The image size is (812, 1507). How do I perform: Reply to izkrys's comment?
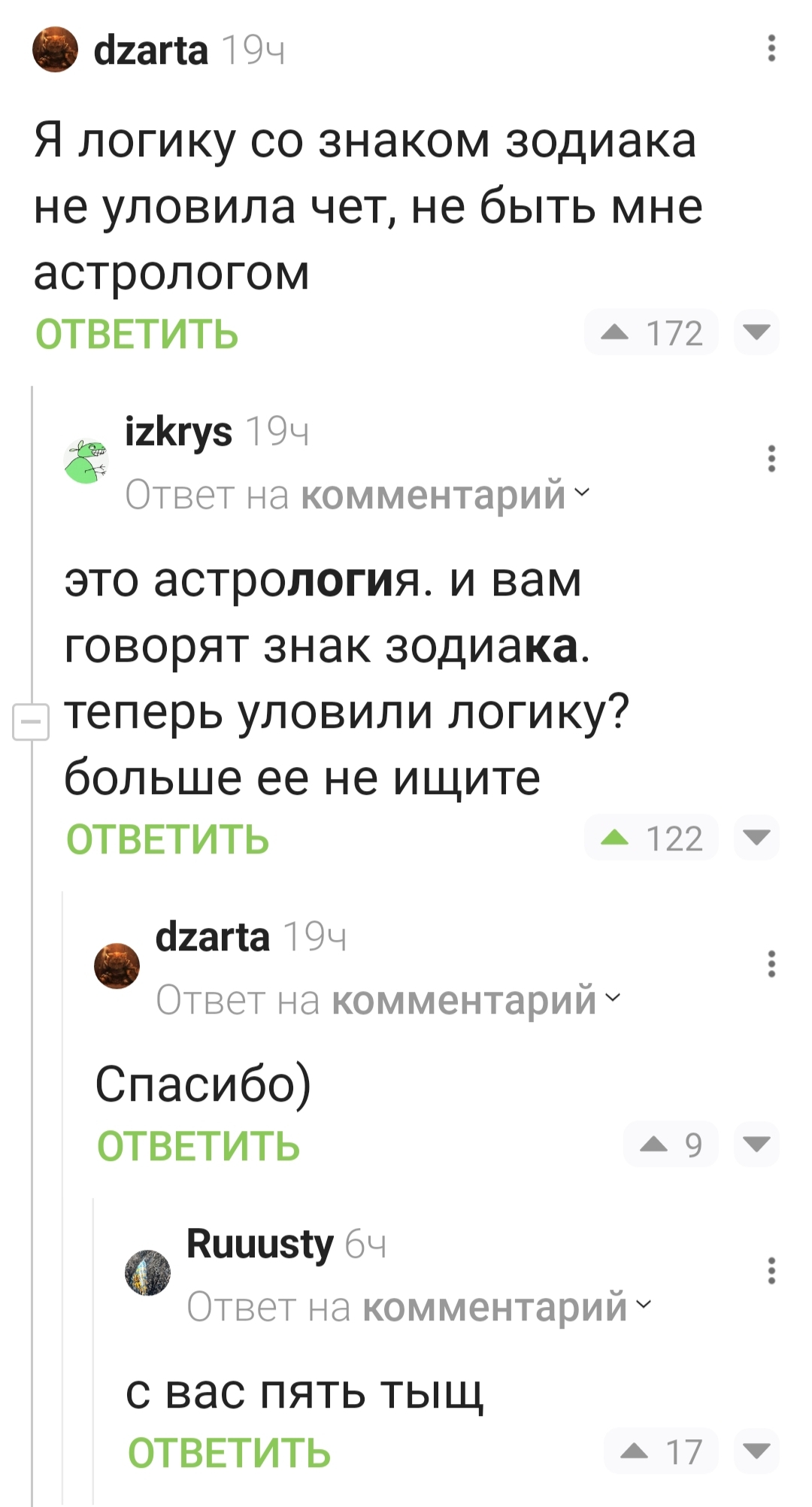pyautogui.click(x=167, y=839)
